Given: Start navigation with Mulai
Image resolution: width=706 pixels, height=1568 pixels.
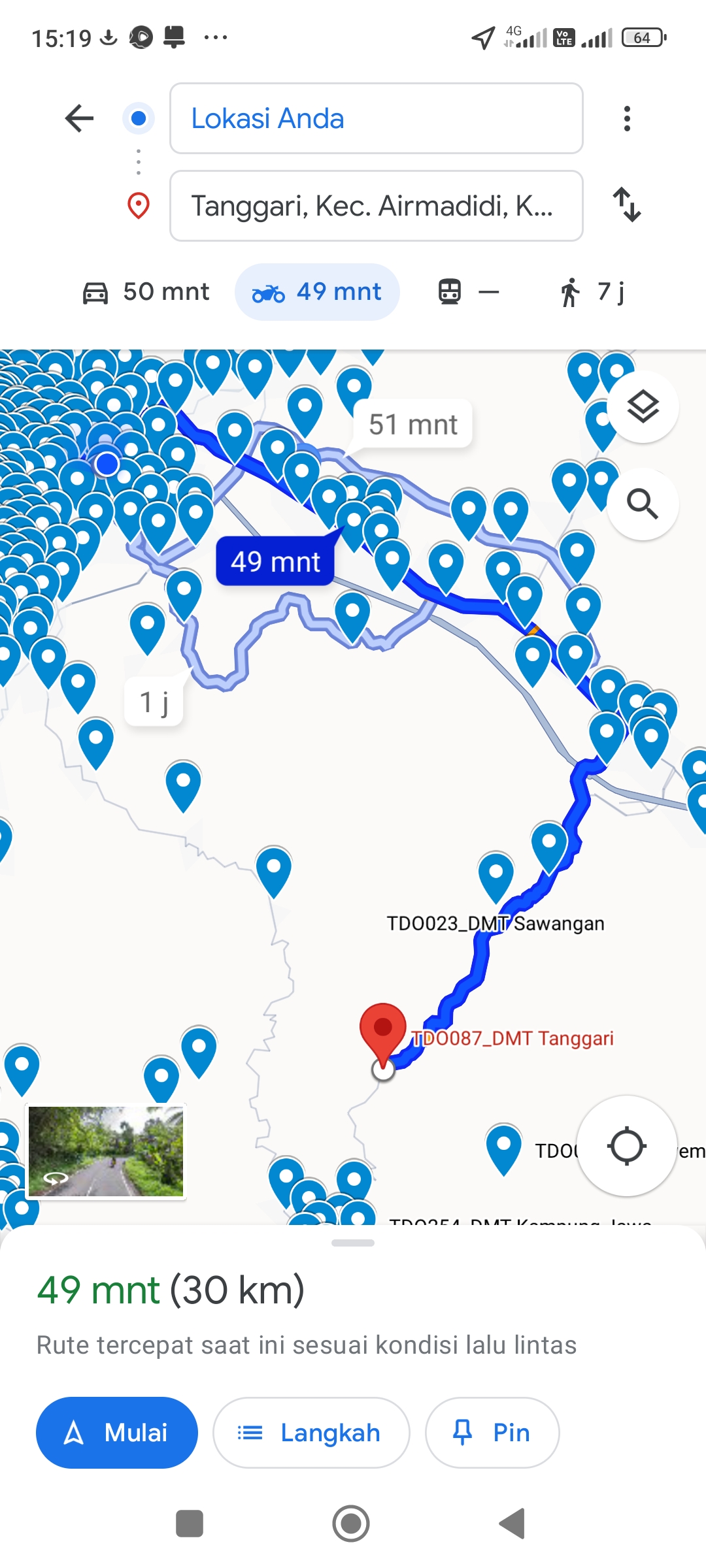Looking at the screenshot, I should coord(117,1433).
